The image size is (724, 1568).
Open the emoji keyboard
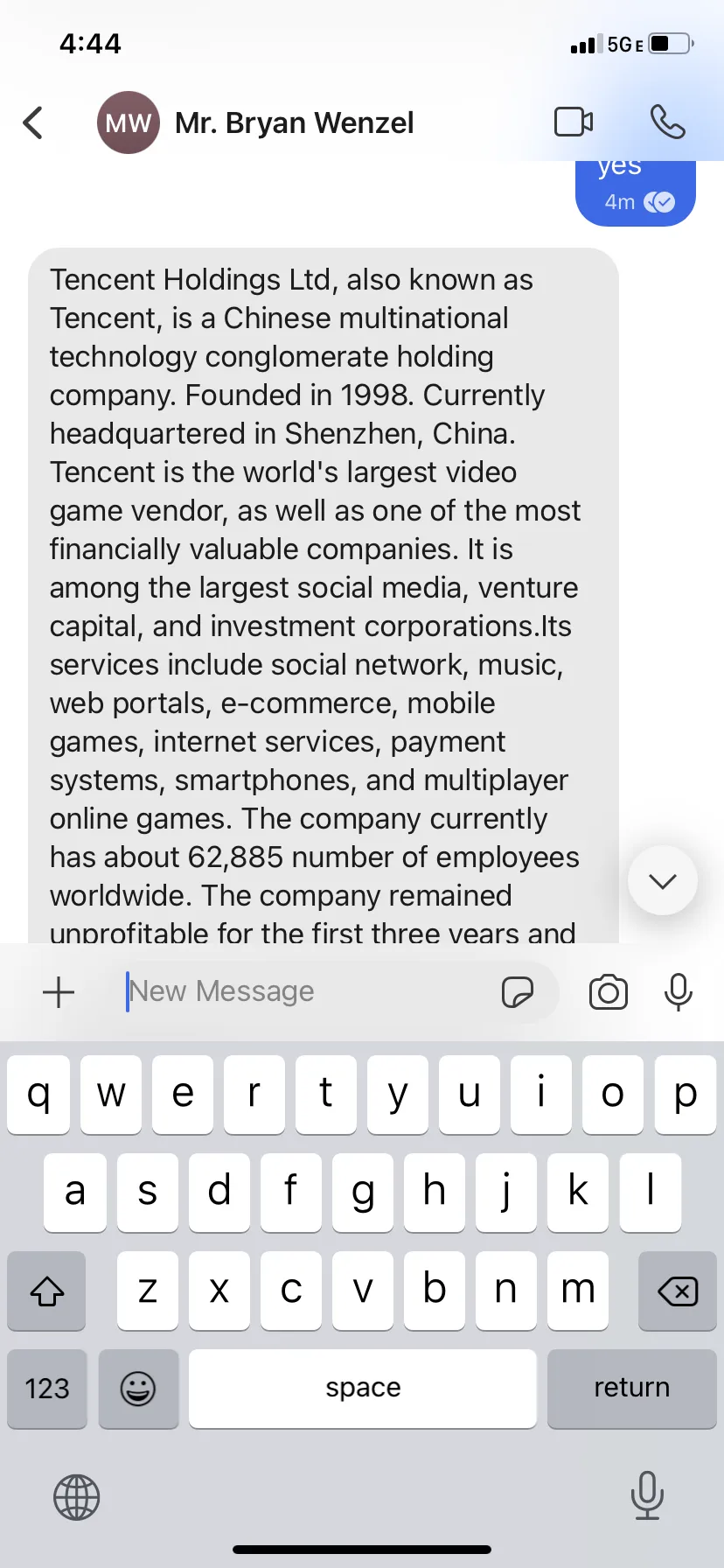tap(138, 1389)
